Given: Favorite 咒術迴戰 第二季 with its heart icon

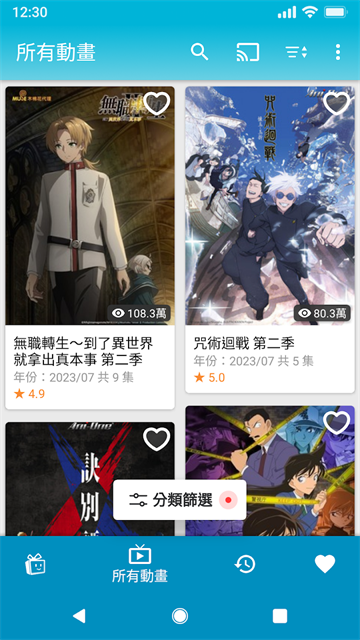Looking at the screenshot, I should tap(337, 103).
